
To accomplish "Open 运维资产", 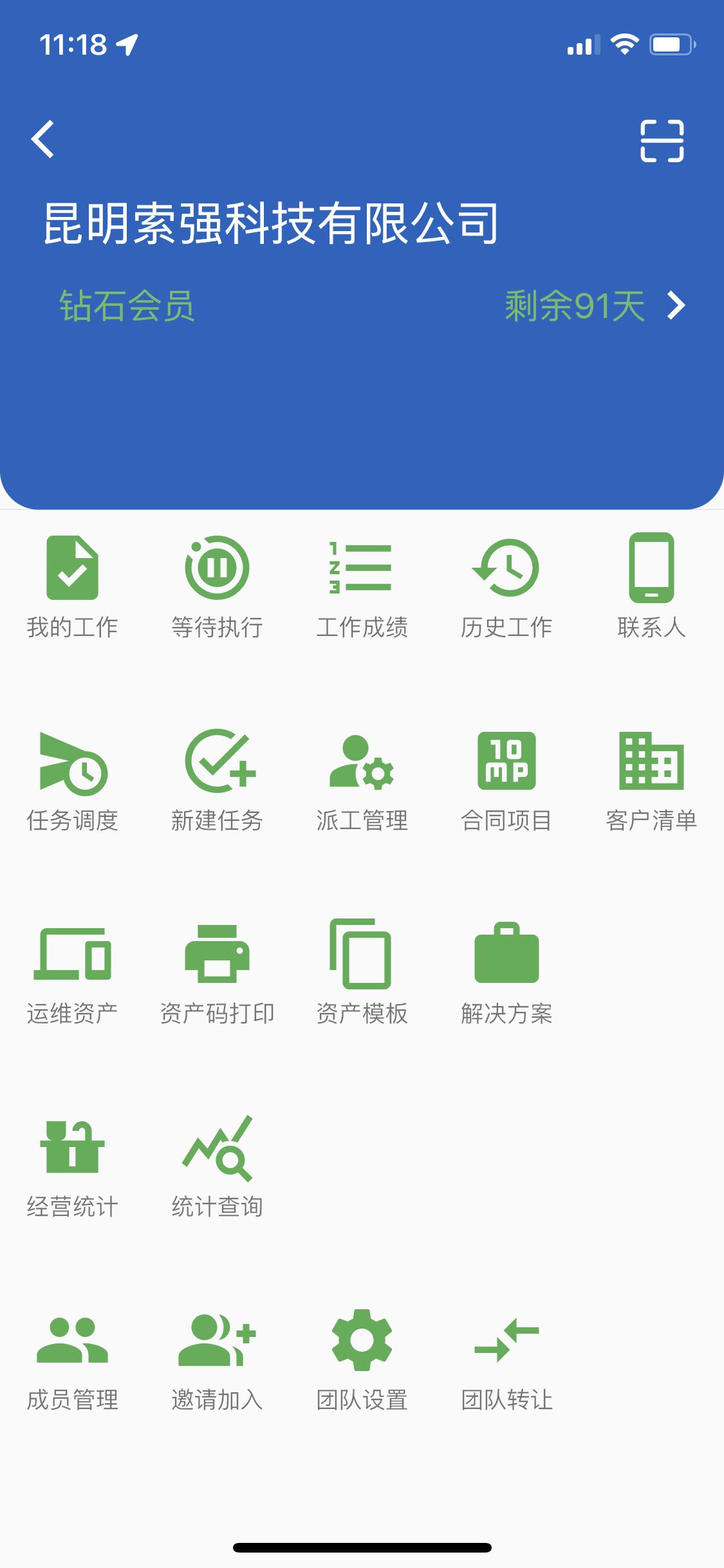I will 72,973.
